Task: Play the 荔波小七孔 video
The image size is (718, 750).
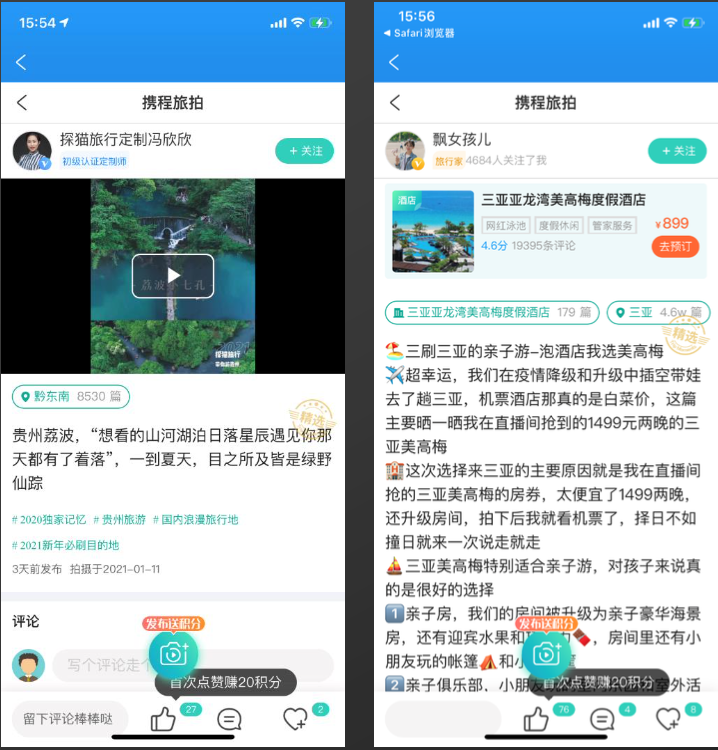Action: (x=172, y=276)
